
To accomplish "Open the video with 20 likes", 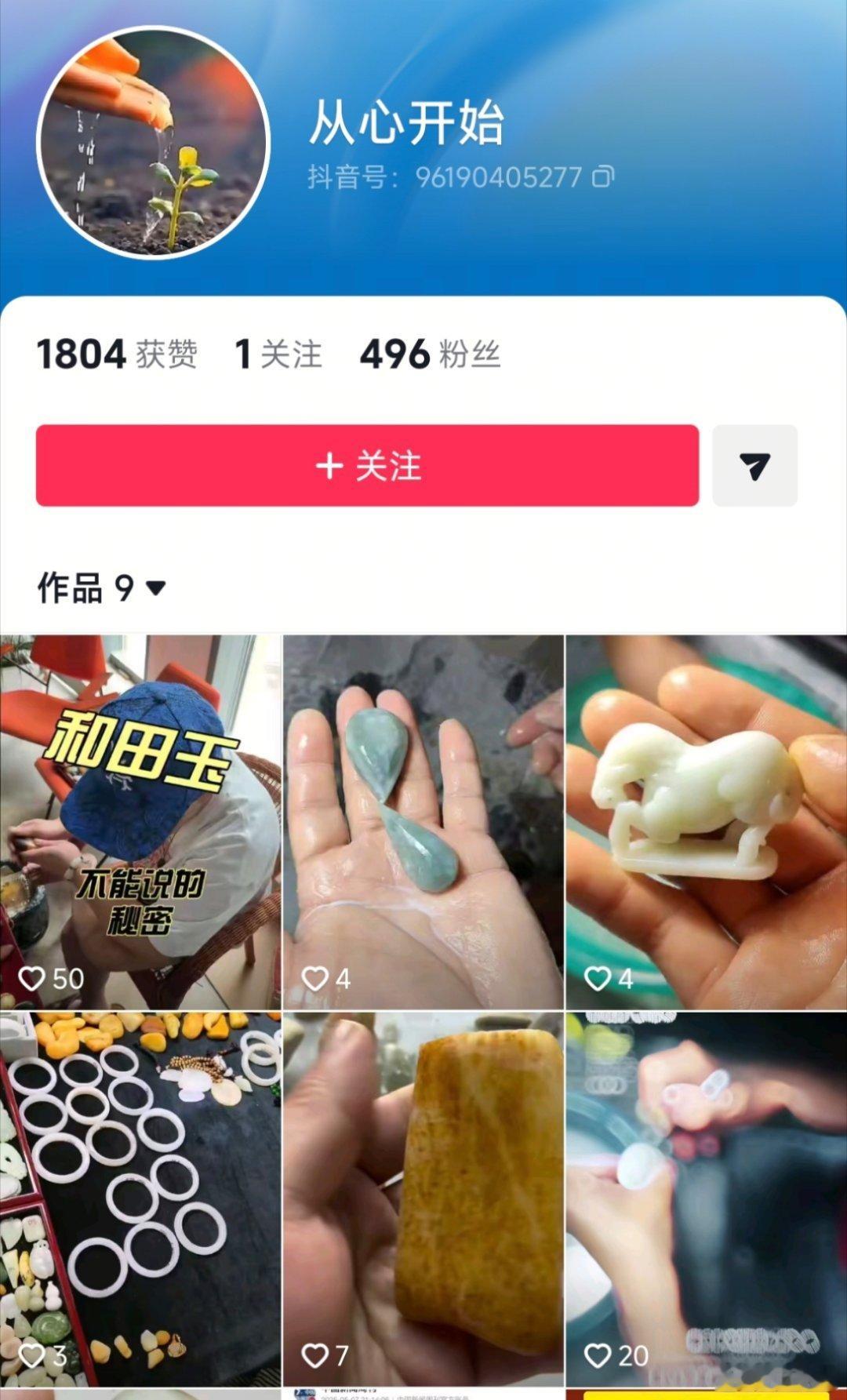I will pyautogui.click(x=706, y=1199).
